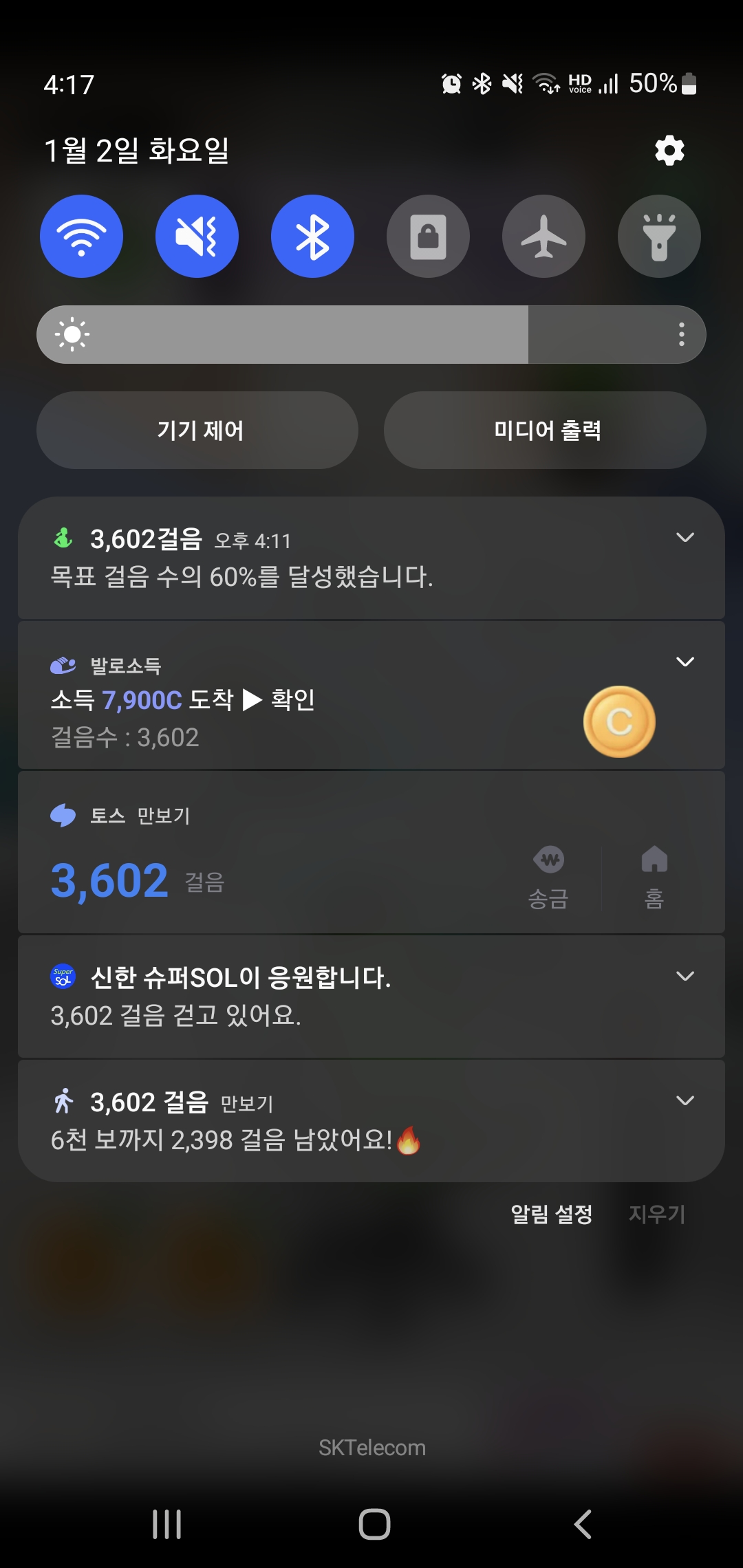The image size is (743, 1568).
Task: Turn off Bluetooth
Action: [x=312, y=237]
